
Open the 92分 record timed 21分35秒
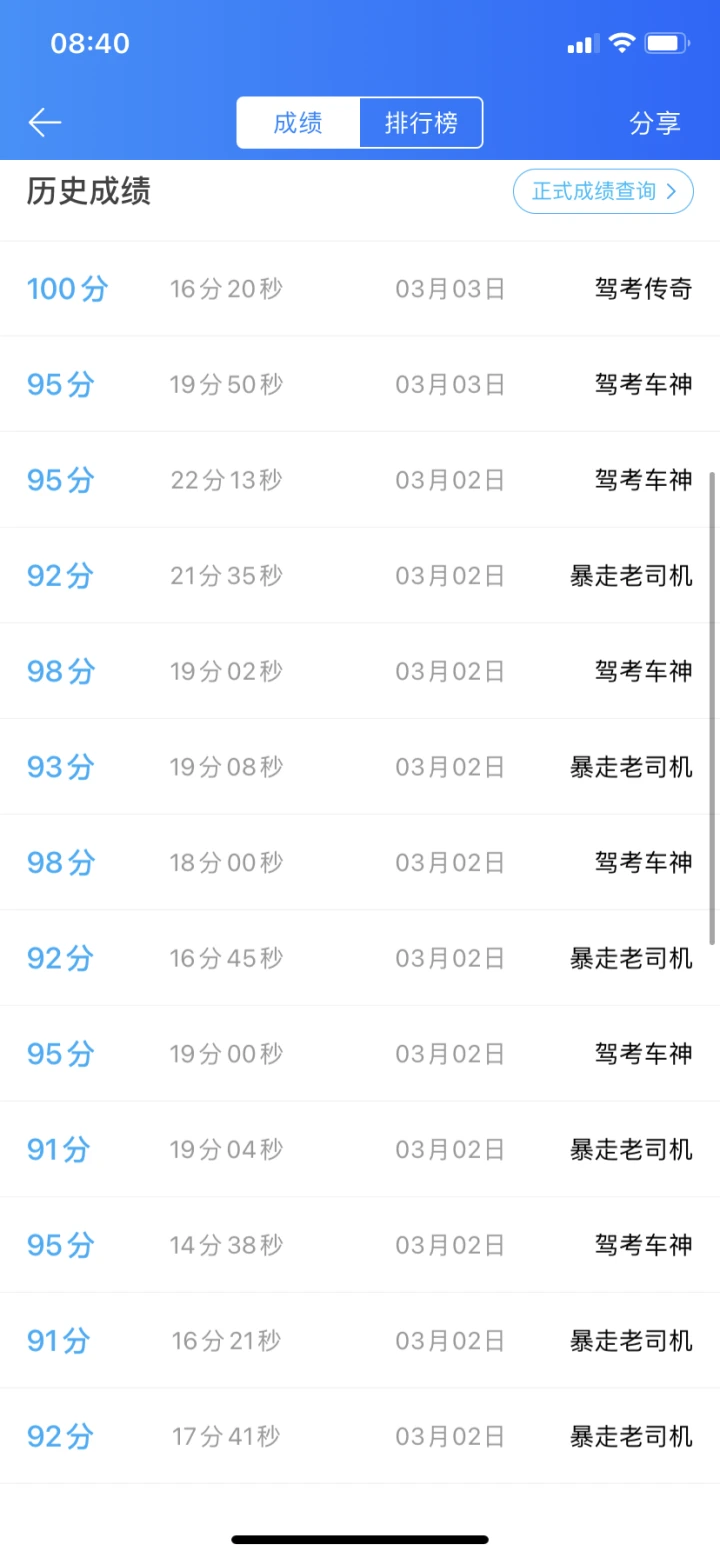click(360, 576)
